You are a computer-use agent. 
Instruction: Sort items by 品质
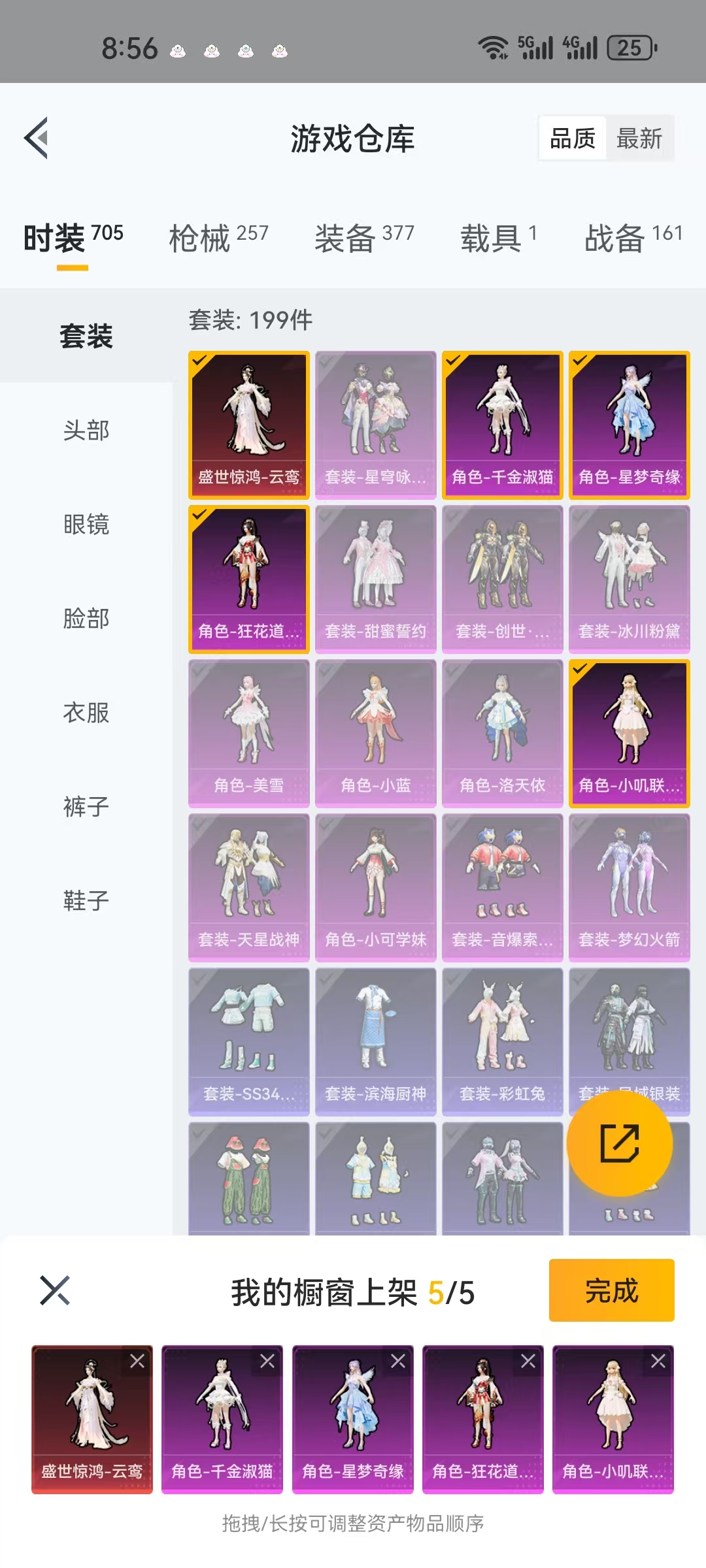click(x=573, y=139)
